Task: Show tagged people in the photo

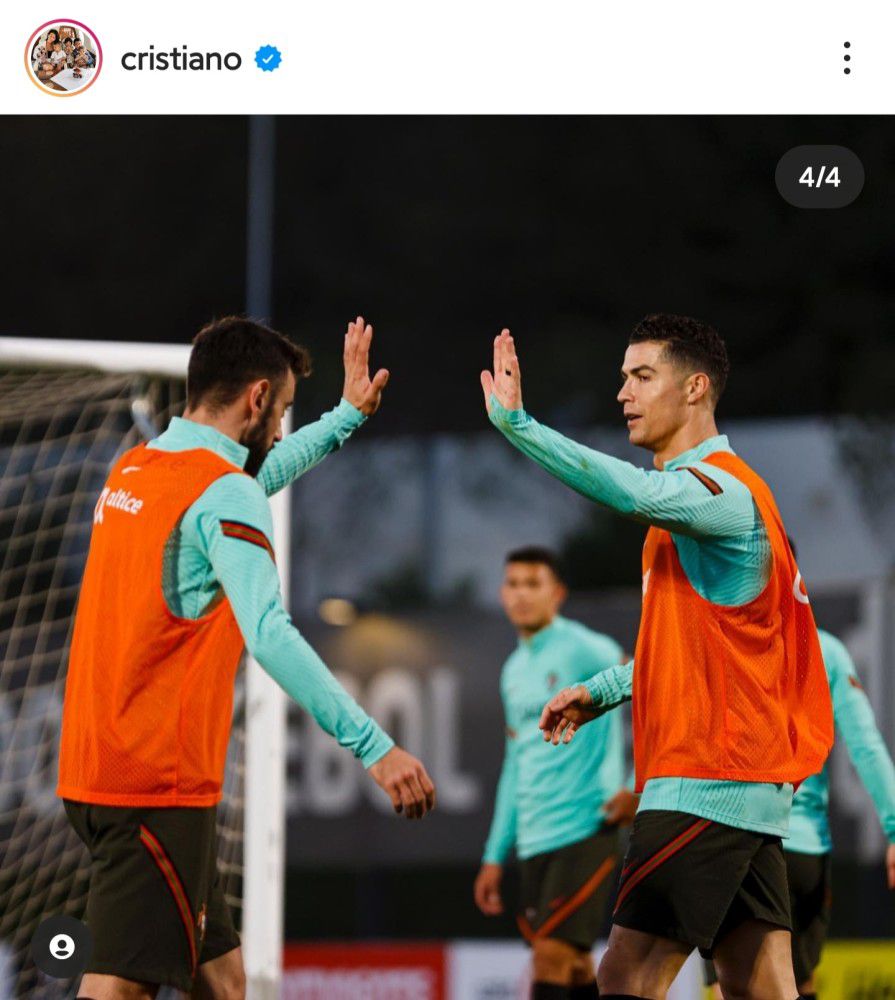Action: [62, 946]
